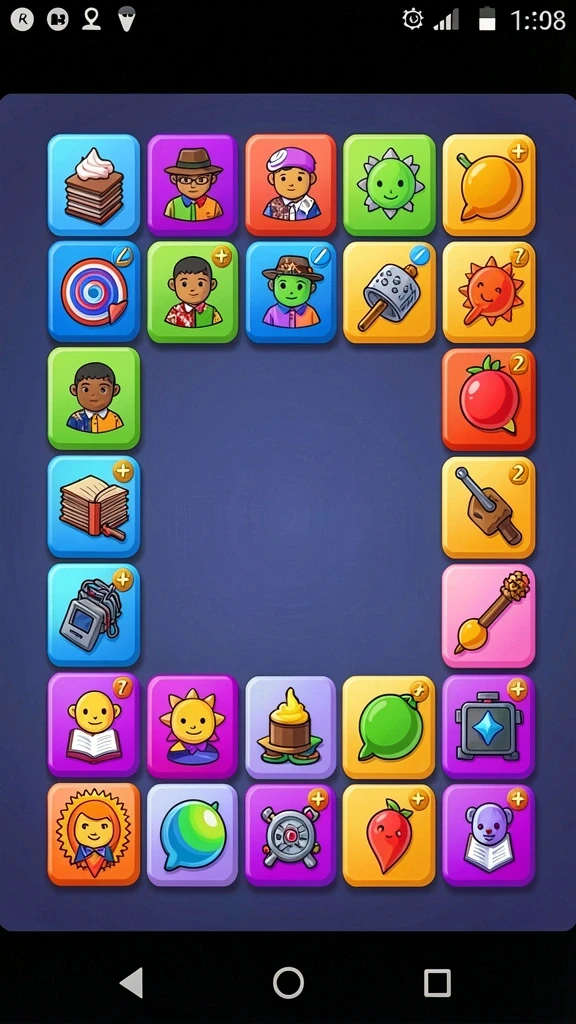This screenshot has width=576, height=1024.
Task: Tap the smiling sun on the magenta tile
Action: pyautogui.click(x=193, y=727)
